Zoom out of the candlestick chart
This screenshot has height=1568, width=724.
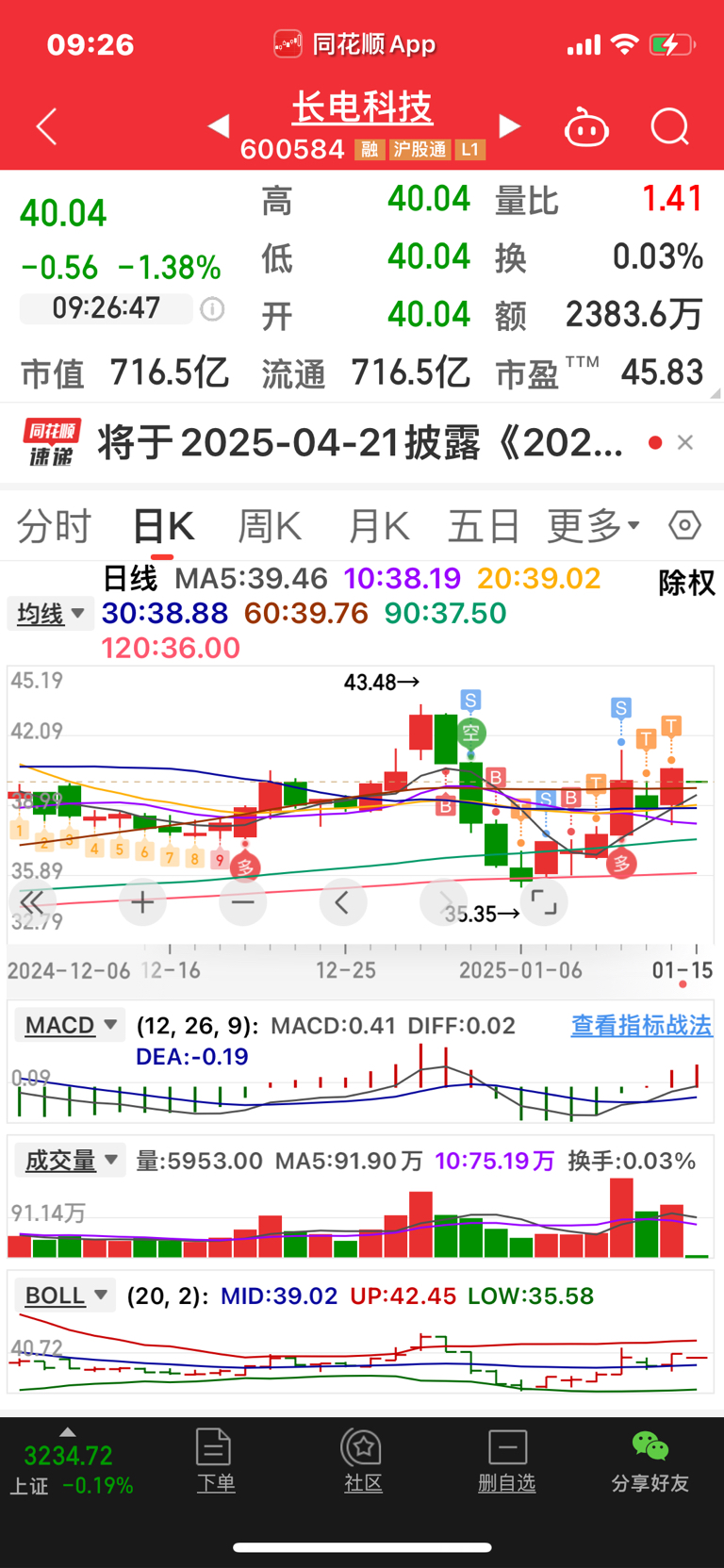pyautogui.click(x=242, y=902)
